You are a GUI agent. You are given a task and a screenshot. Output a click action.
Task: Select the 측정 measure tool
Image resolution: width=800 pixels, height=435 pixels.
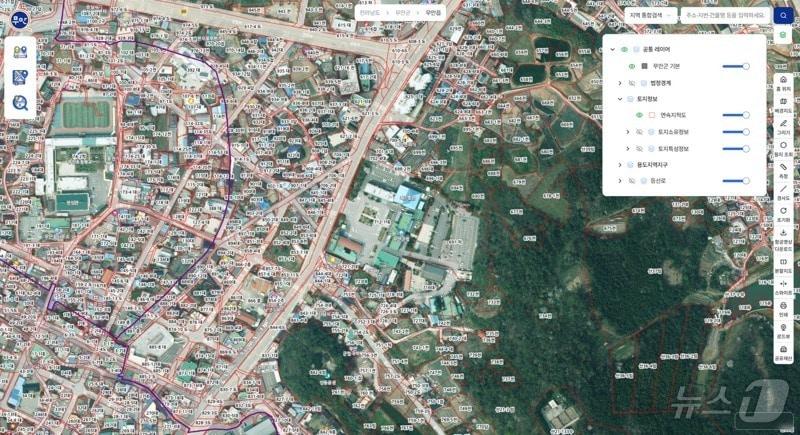coord(783,171)
